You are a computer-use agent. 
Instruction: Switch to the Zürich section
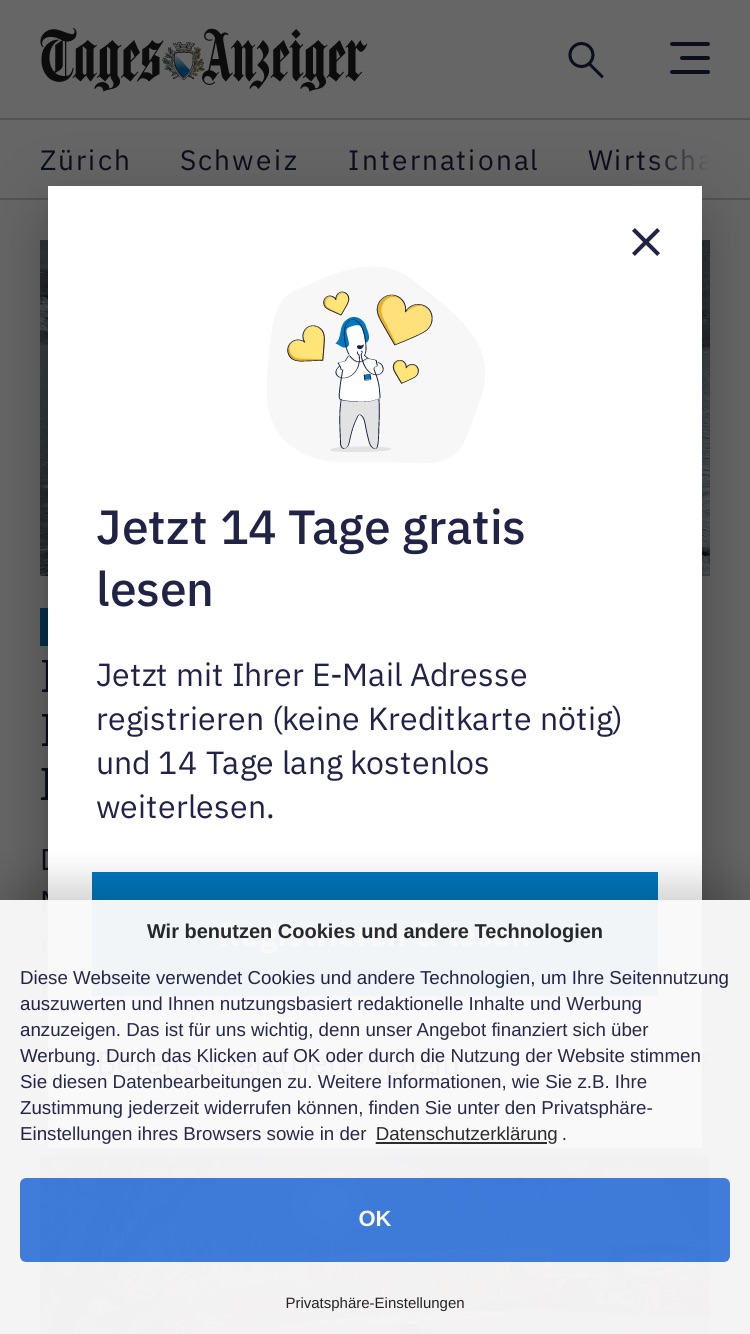pyautogui.click(x=85, y=160)
